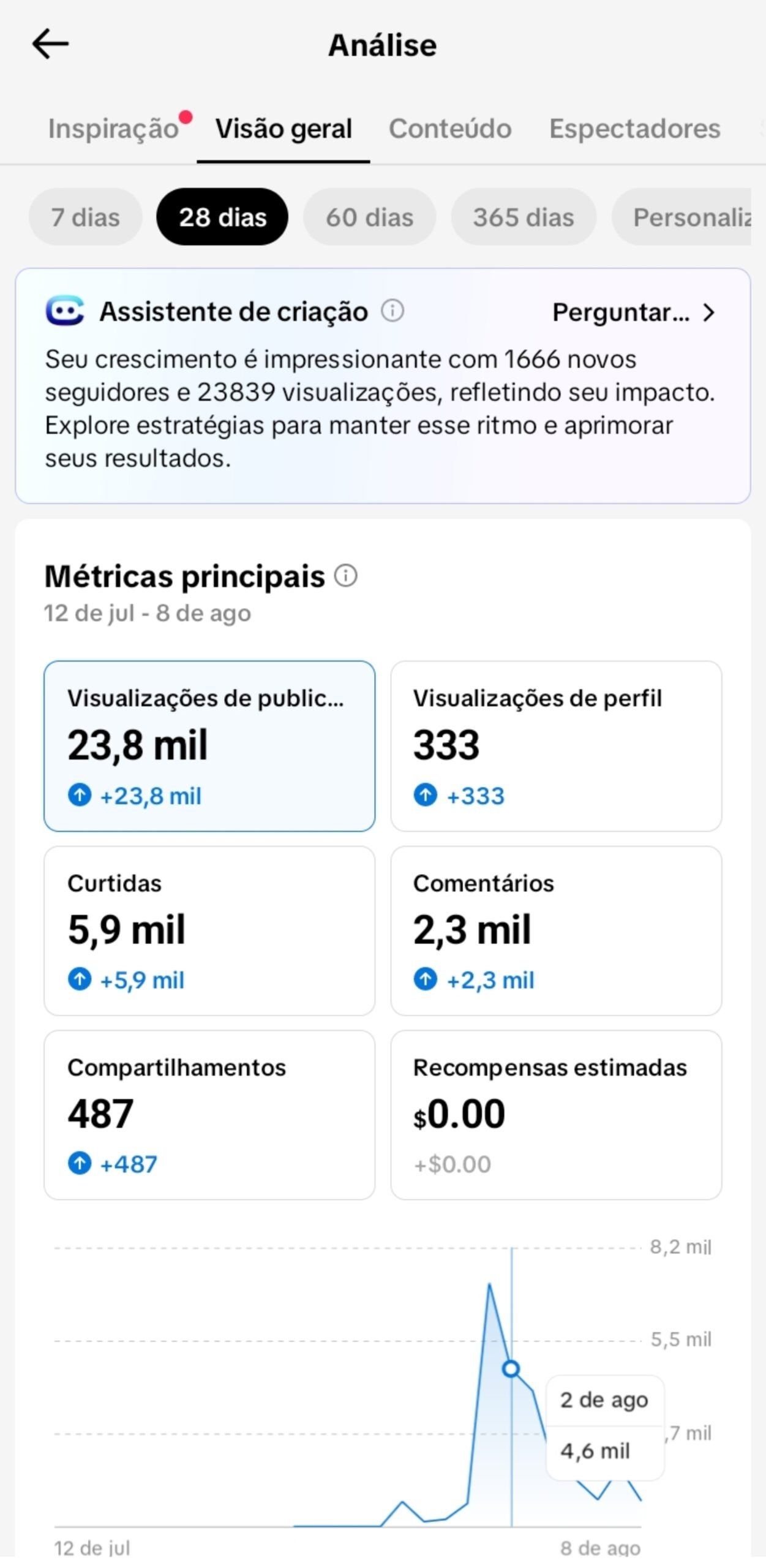Image resolution: width=766 pixels, height=1568 pixels.
Task: Show info about Métricas principais
Action: pyautogui.click(x=346, y=576)
